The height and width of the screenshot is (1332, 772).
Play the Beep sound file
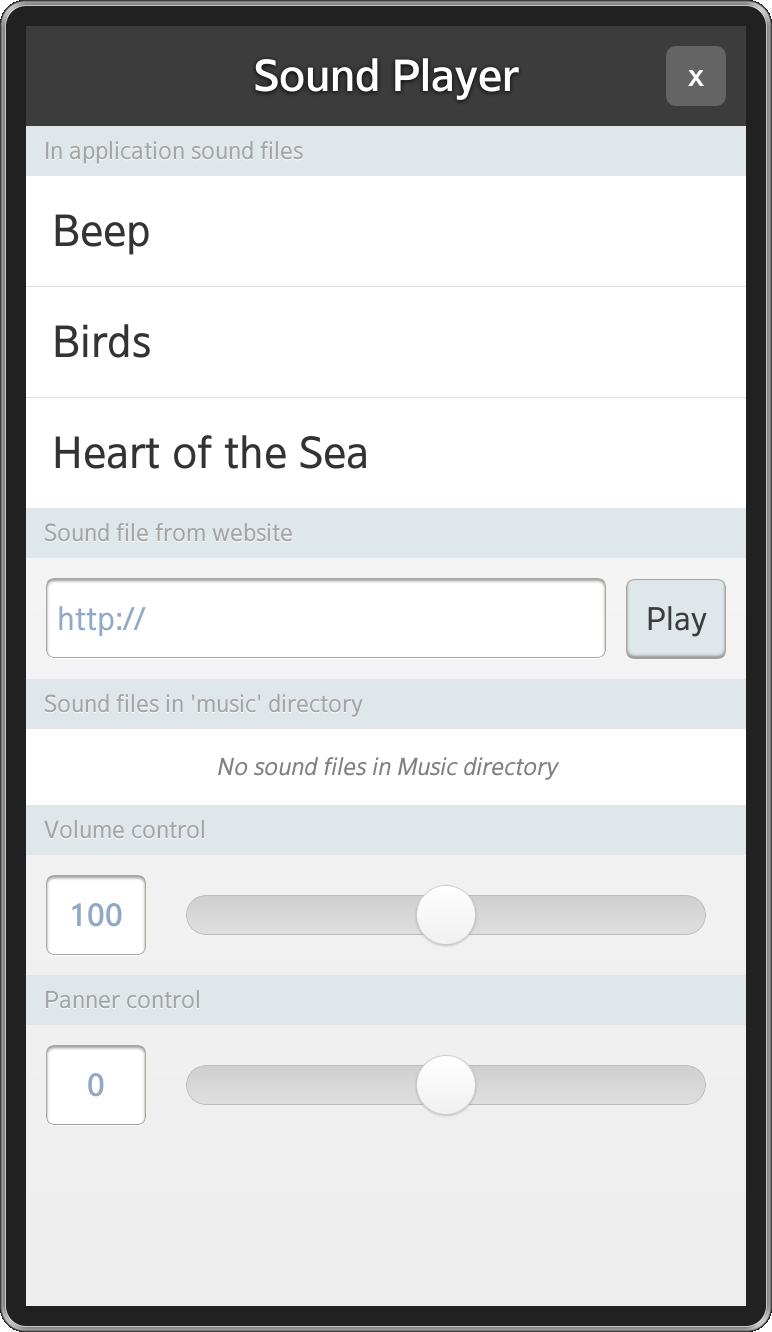pyautogui.click(x=385, y=231)
